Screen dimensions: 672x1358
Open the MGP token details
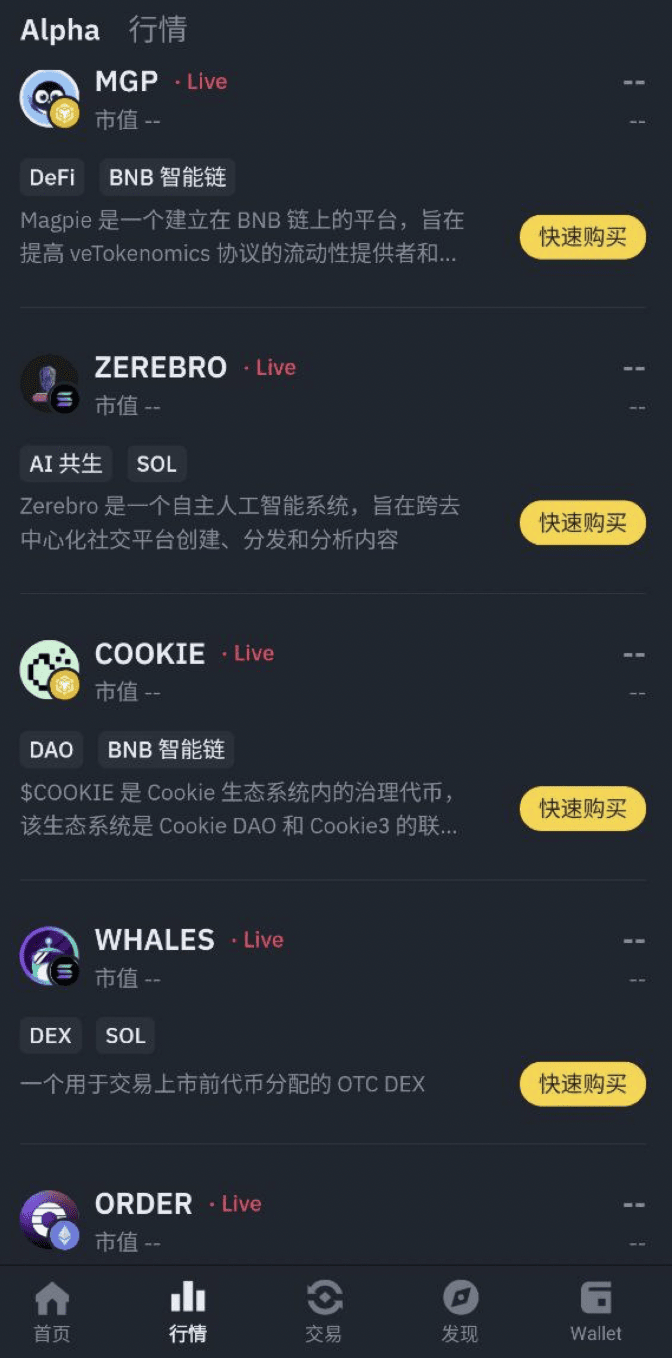[126, 82]
